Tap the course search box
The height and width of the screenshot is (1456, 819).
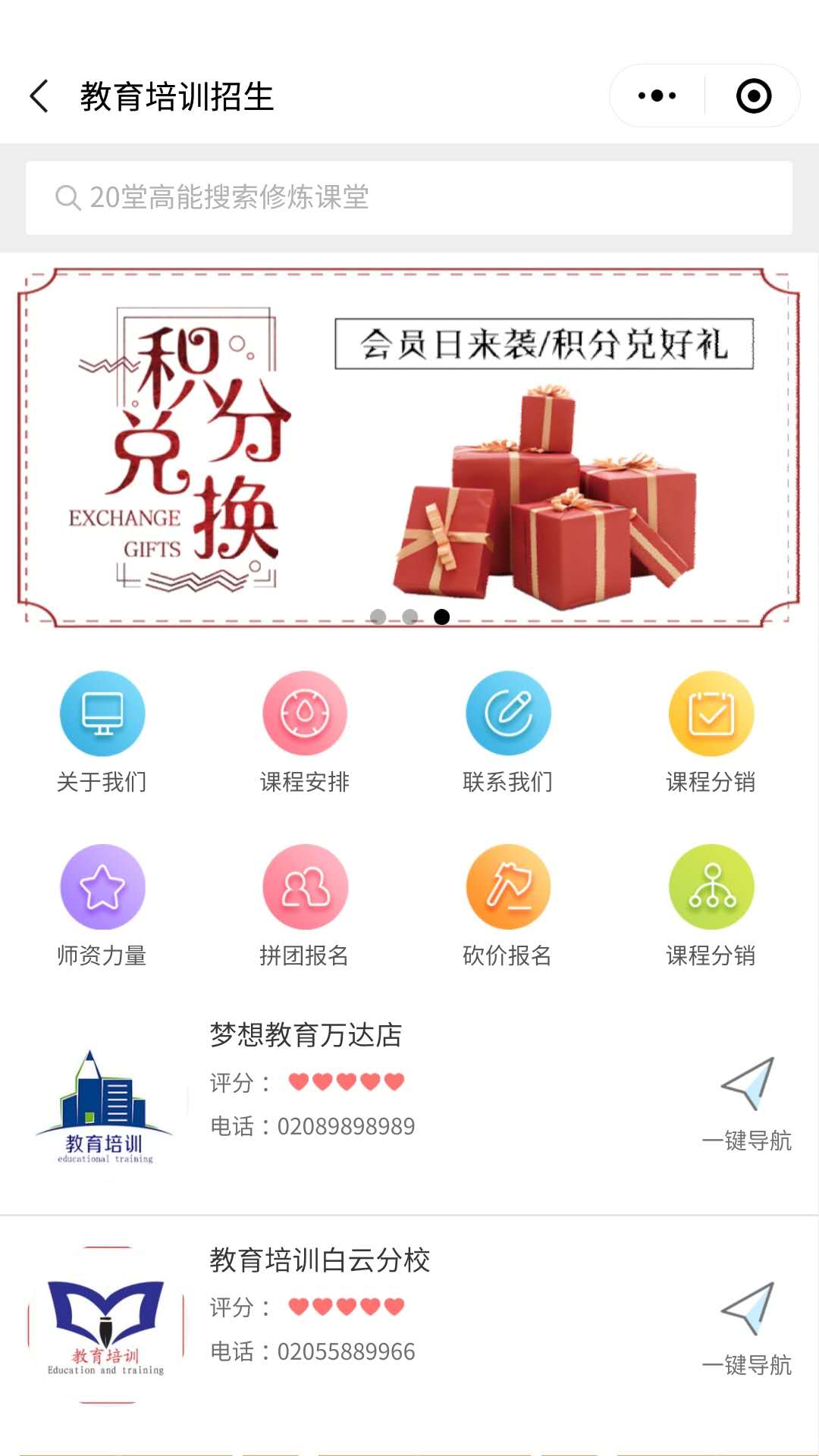point(409,198)
